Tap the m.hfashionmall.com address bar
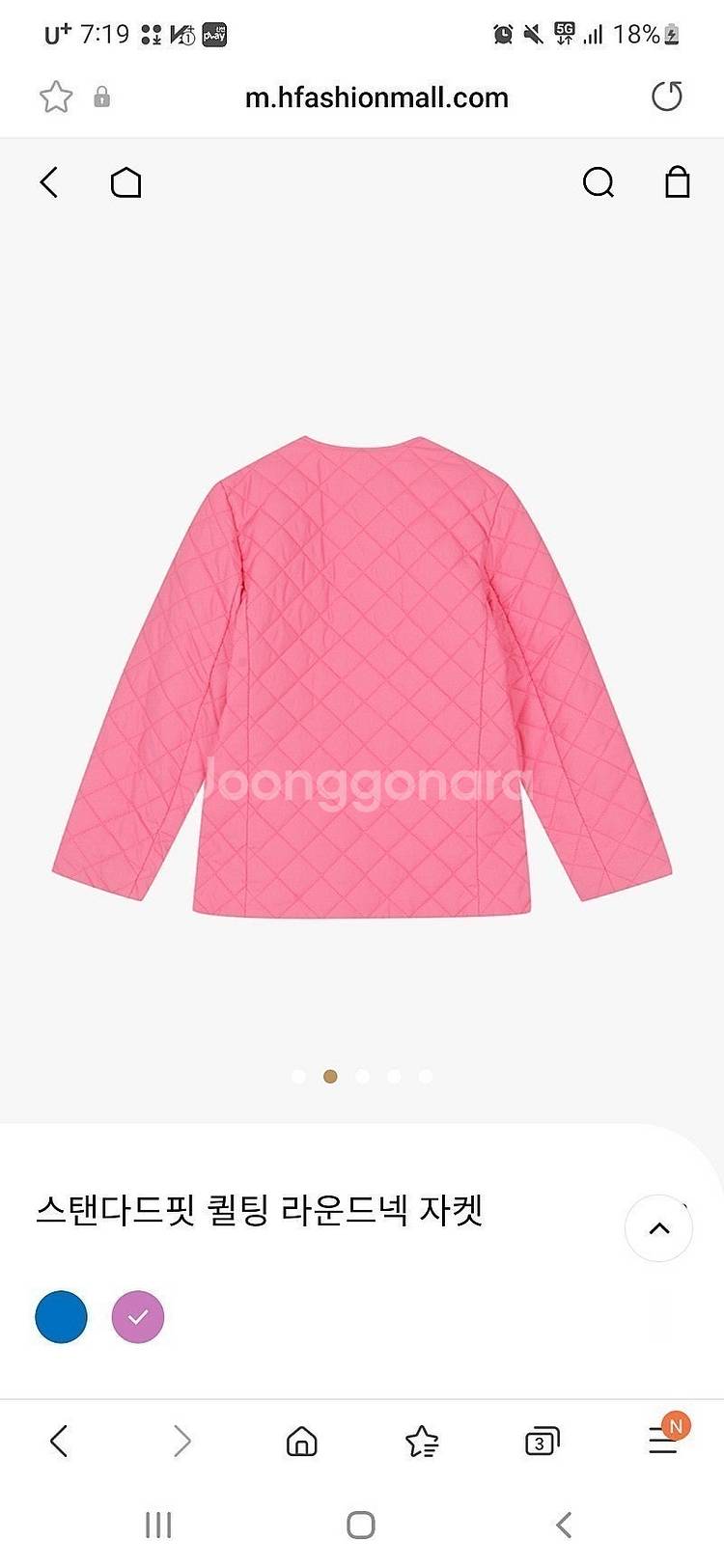724x1568 pixels. (376, 97)
